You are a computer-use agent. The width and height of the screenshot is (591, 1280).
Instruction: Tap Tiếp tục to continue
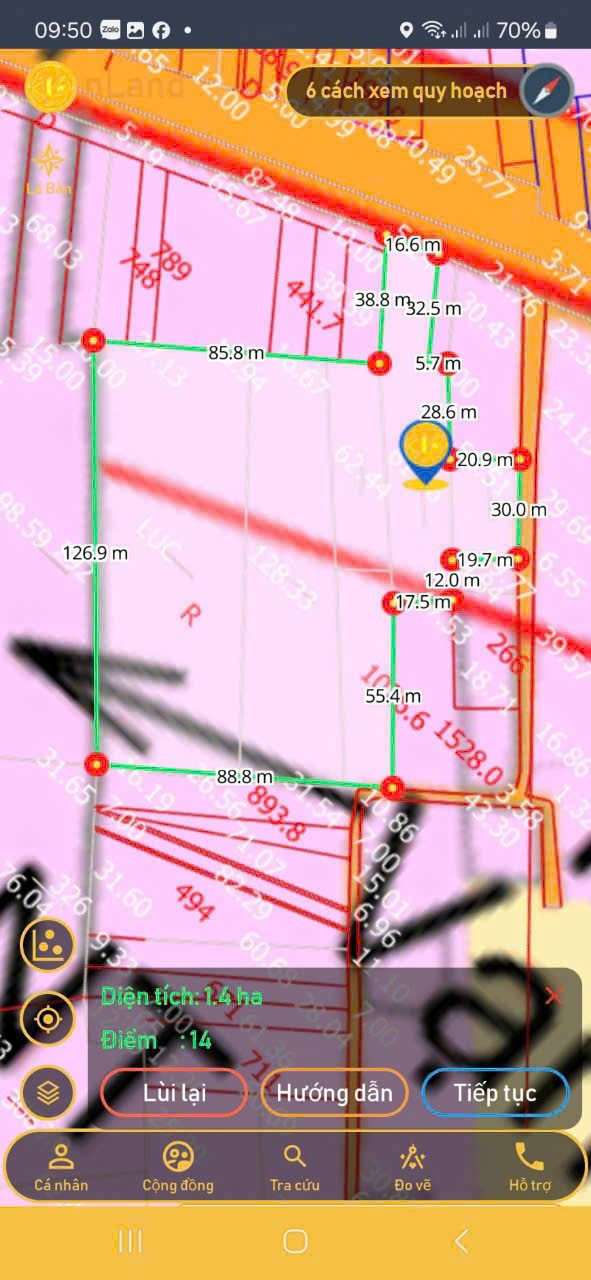pyautogui.click(x=495, y=1092)
